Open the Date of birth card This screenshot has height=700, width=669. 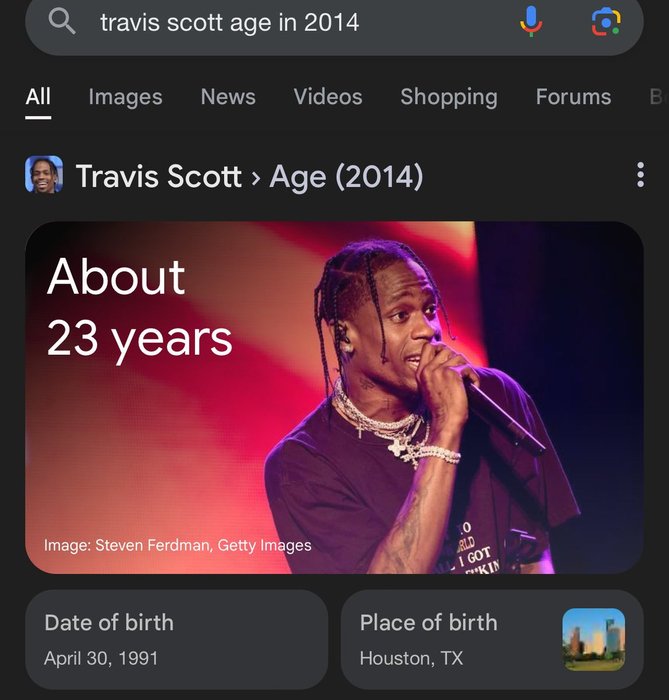click(176, 639)
